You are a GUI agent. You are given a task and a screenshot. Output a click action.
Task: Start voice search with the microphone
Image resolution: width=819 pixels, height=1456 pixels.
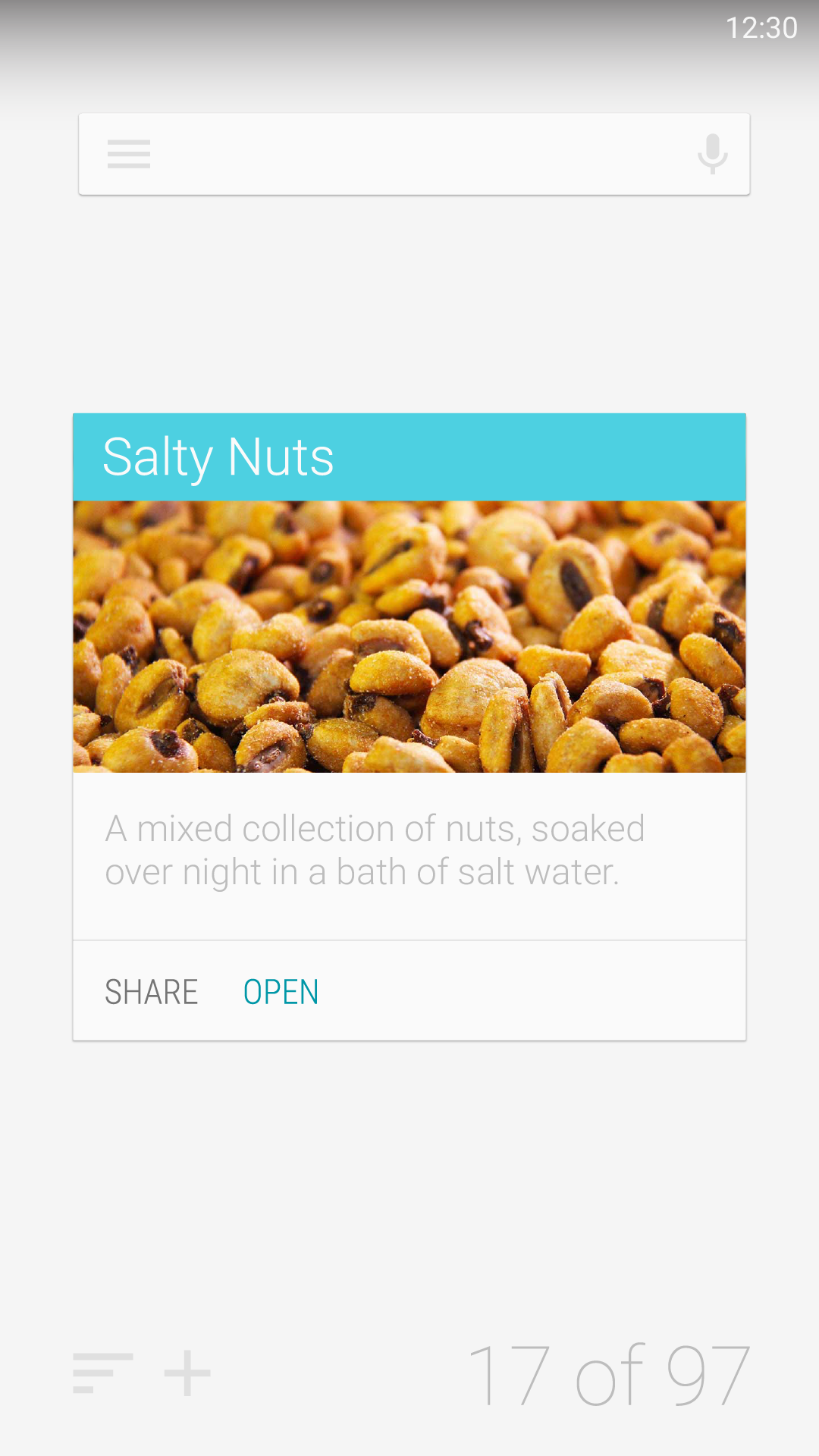[713, 154]
